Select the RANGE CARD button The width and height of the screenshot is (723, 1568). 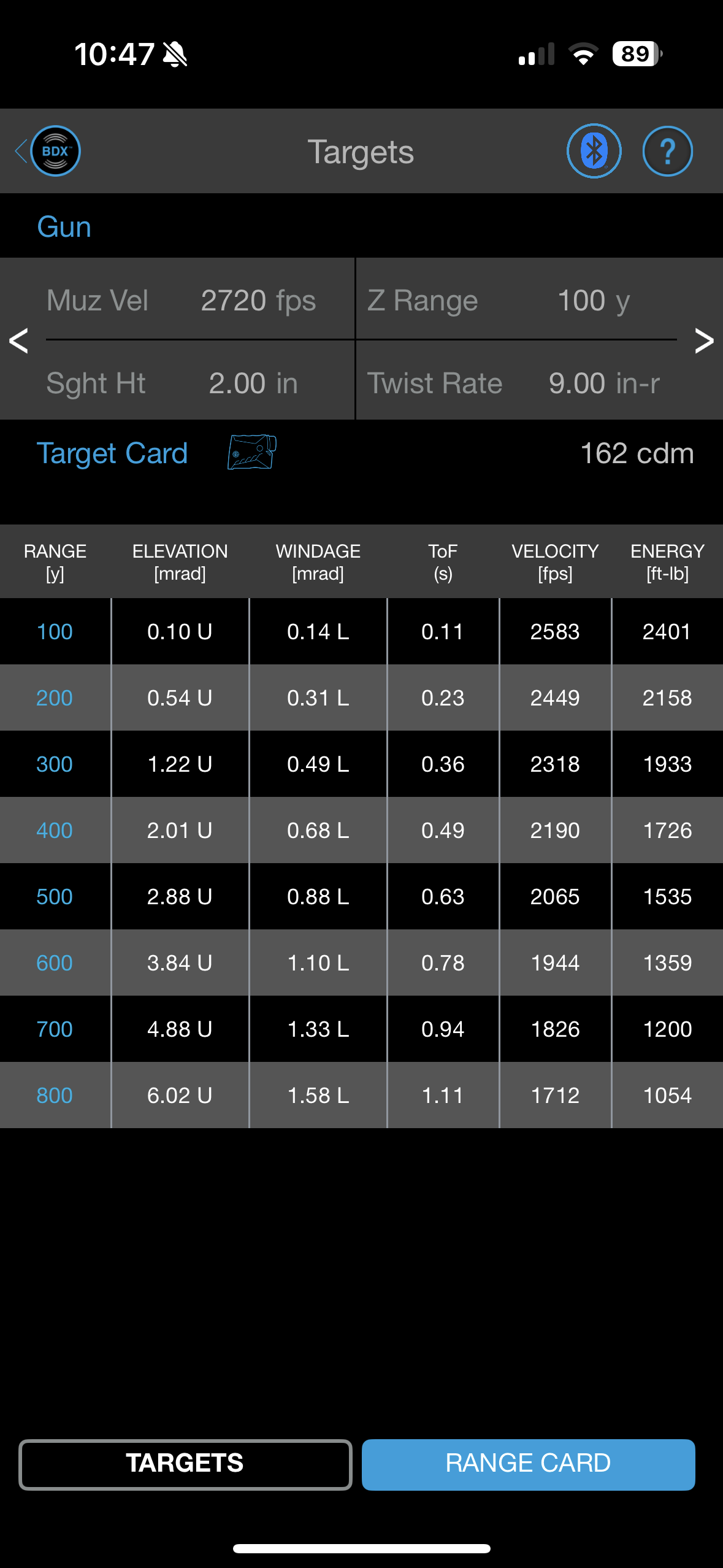point(528,1464)
